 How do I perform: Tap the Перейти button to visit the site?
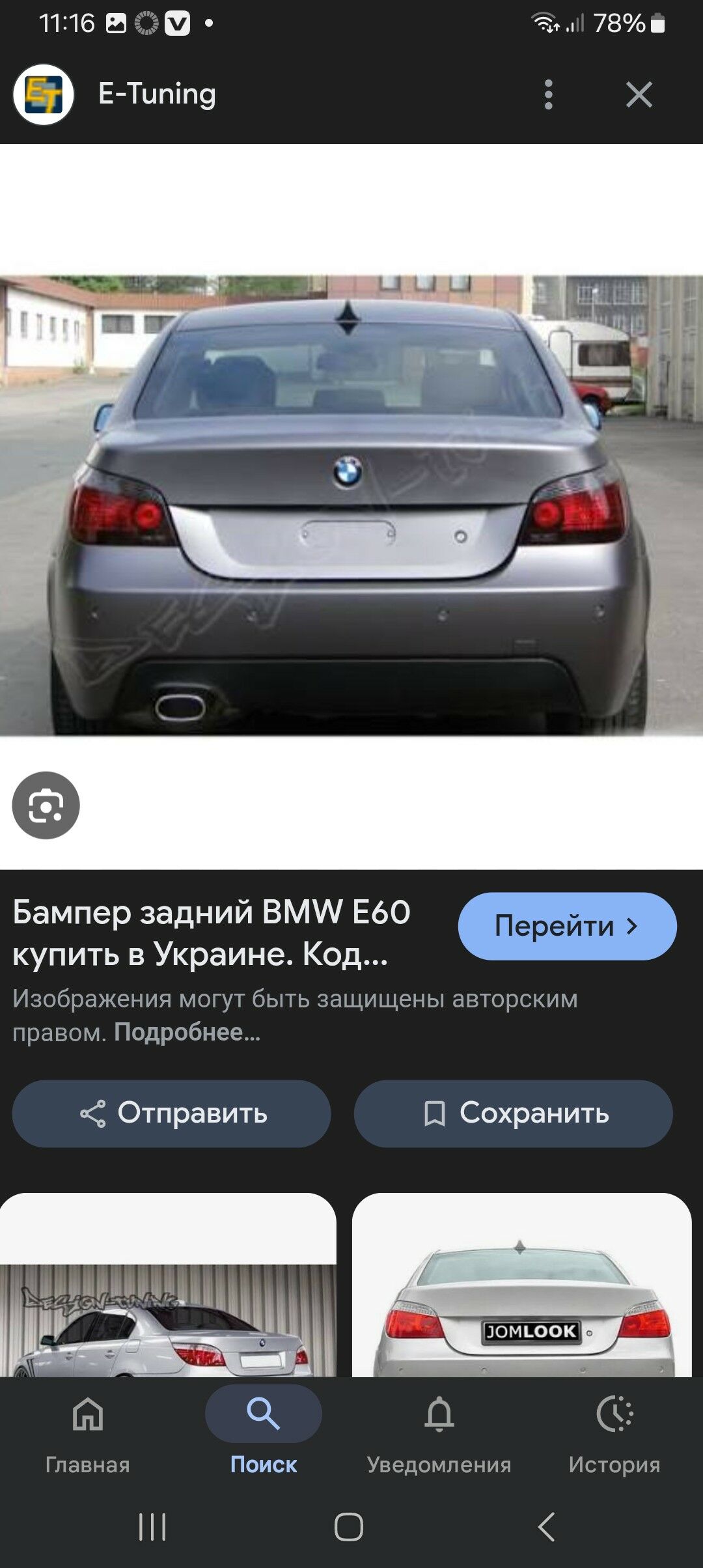567,926
